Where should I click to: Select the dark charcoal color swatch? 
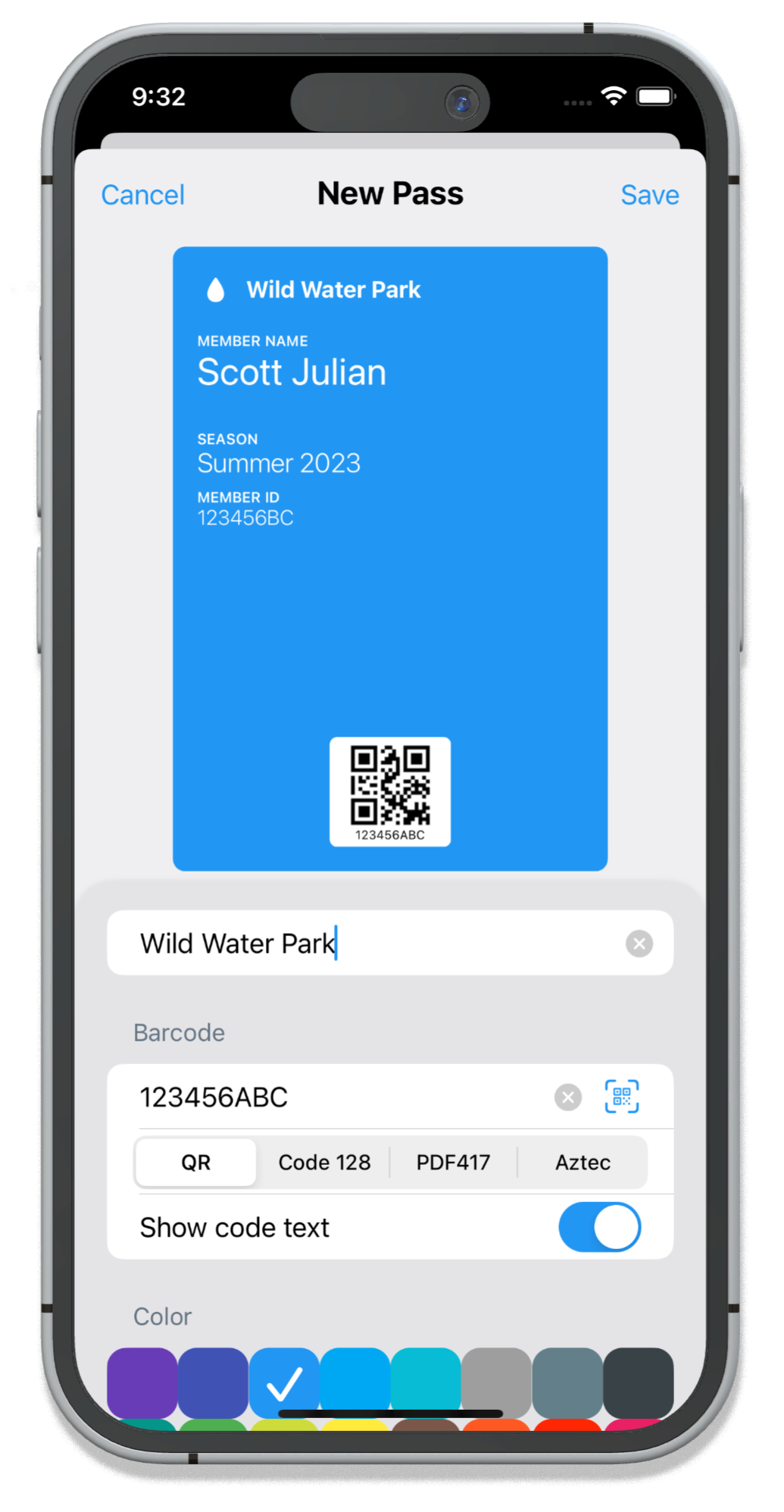tap(639, 1382)
